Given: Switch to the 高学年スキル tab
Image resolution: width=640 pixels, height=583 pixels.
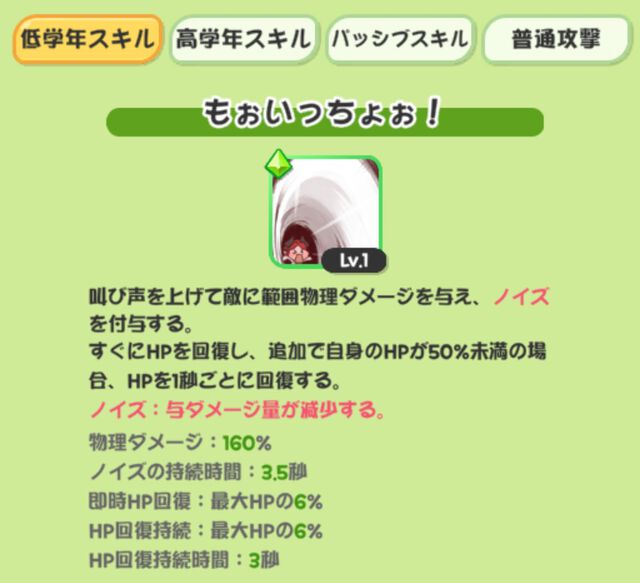Looking at the screenshot, I should [x=243, y=40].
